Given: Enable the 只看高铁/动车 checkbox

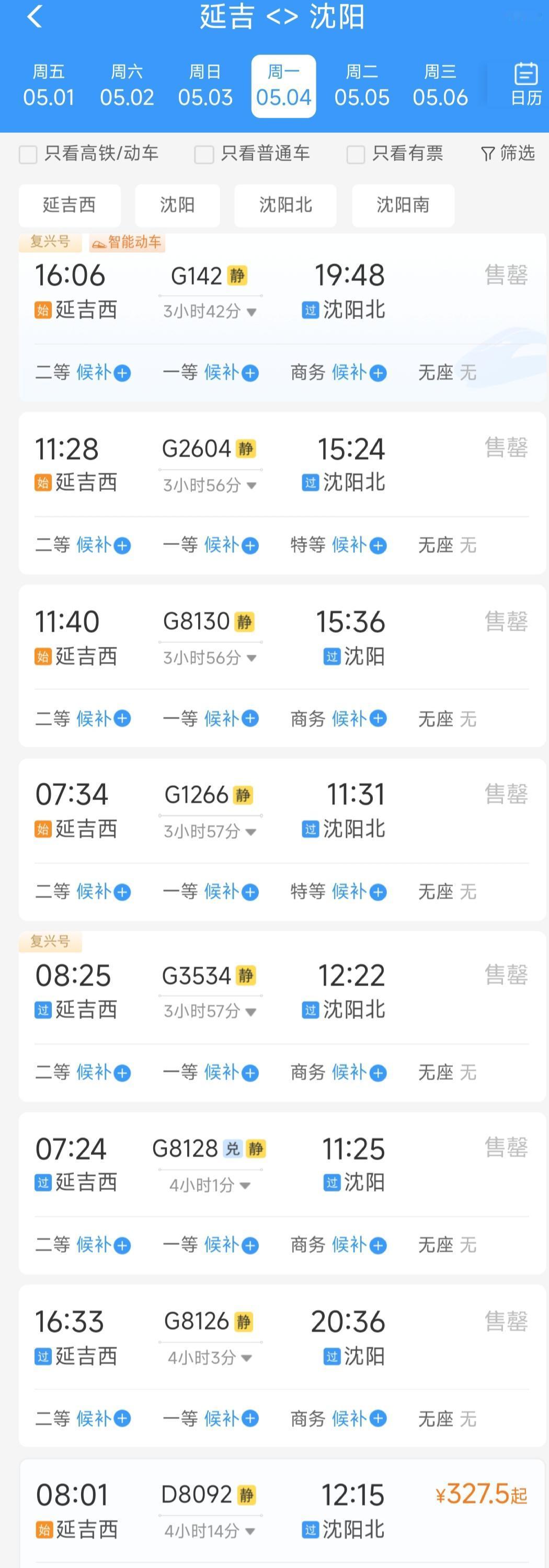Looking at the screenshot, I should [27, 155].
